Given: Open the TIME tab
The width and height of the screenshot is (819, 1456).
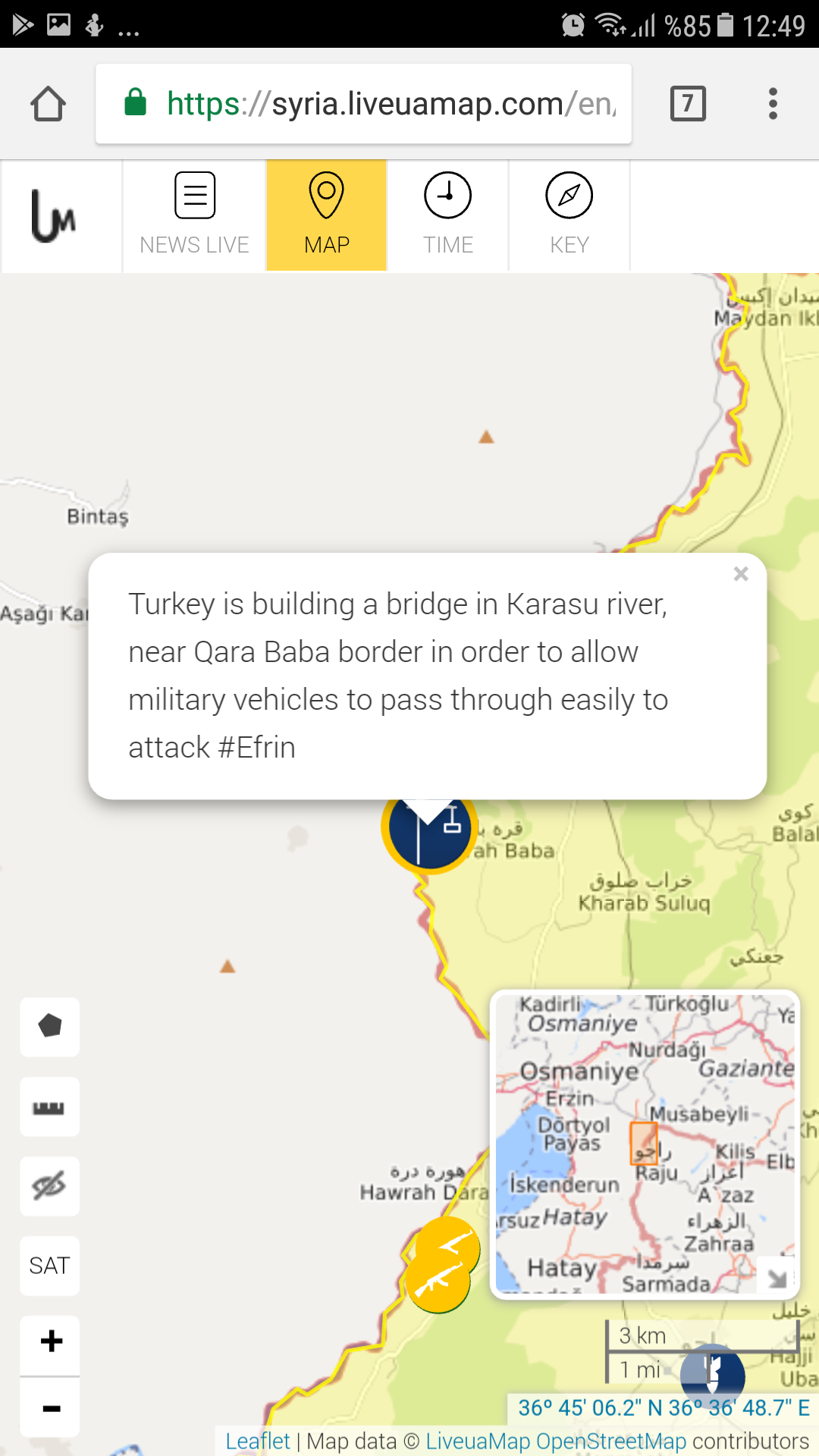Looking at the screenshot, I should pos(448,216).
